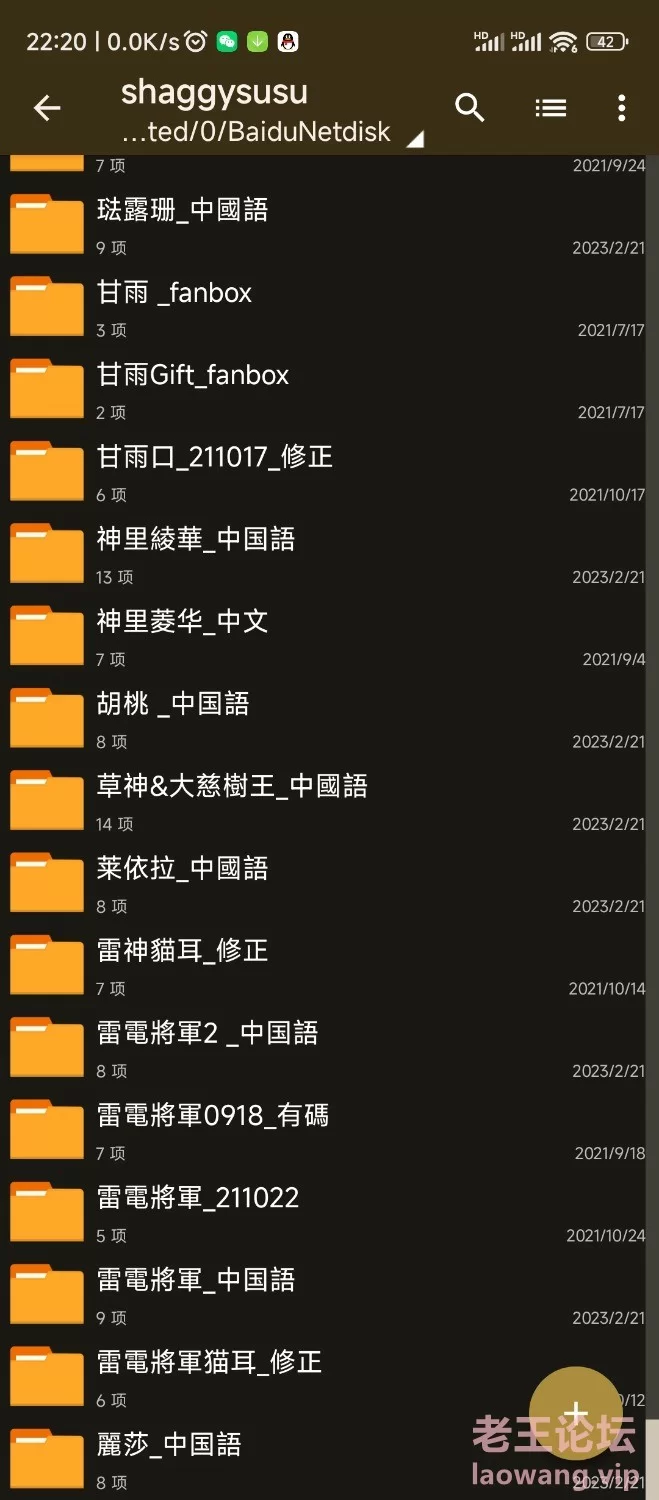659x1500 pixels.
Task: Open the three-dot overflow menu
Action: pos(621,107)
